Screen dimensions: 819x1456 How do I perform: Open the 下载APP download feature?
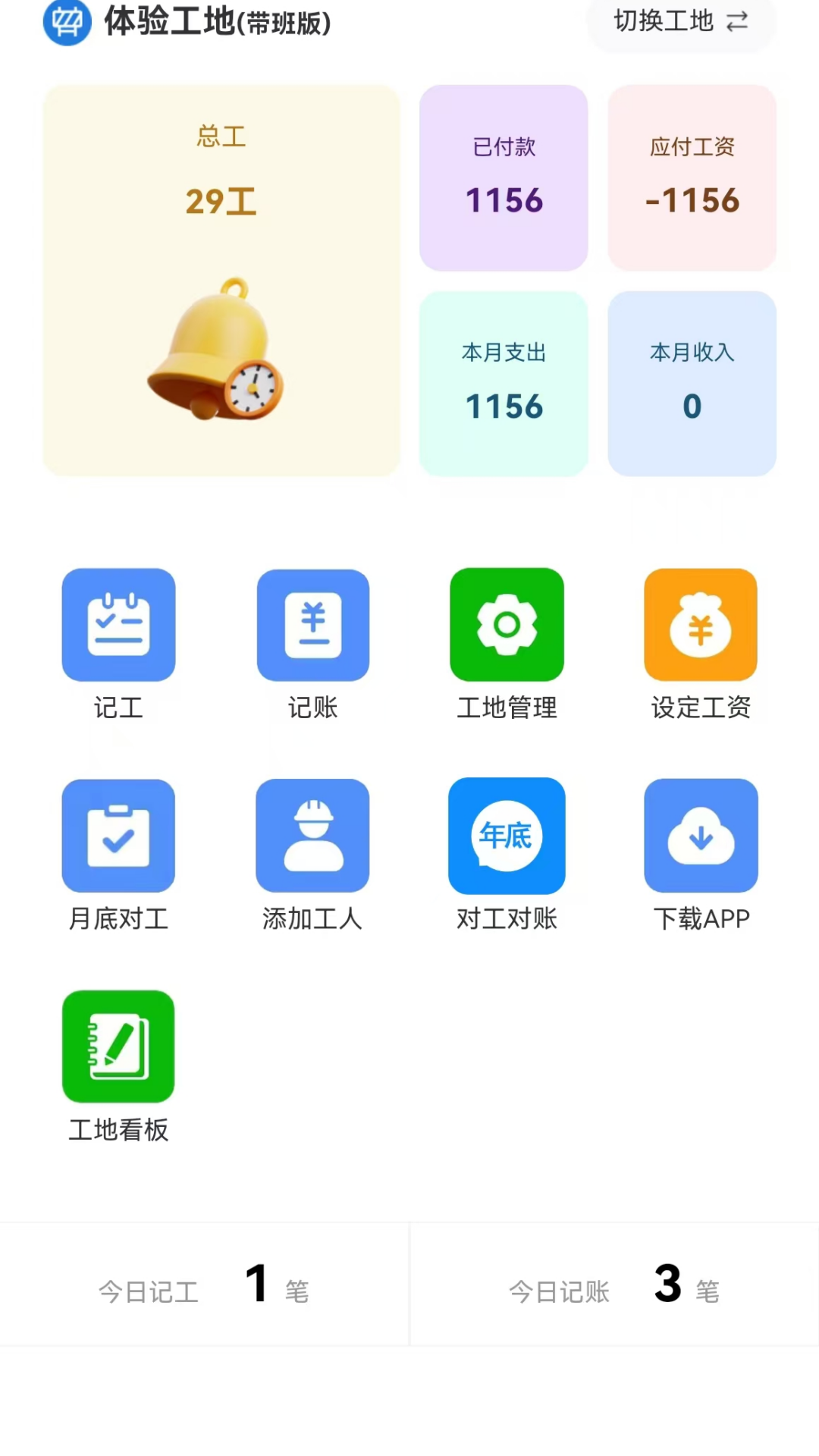tap(700, 855)
